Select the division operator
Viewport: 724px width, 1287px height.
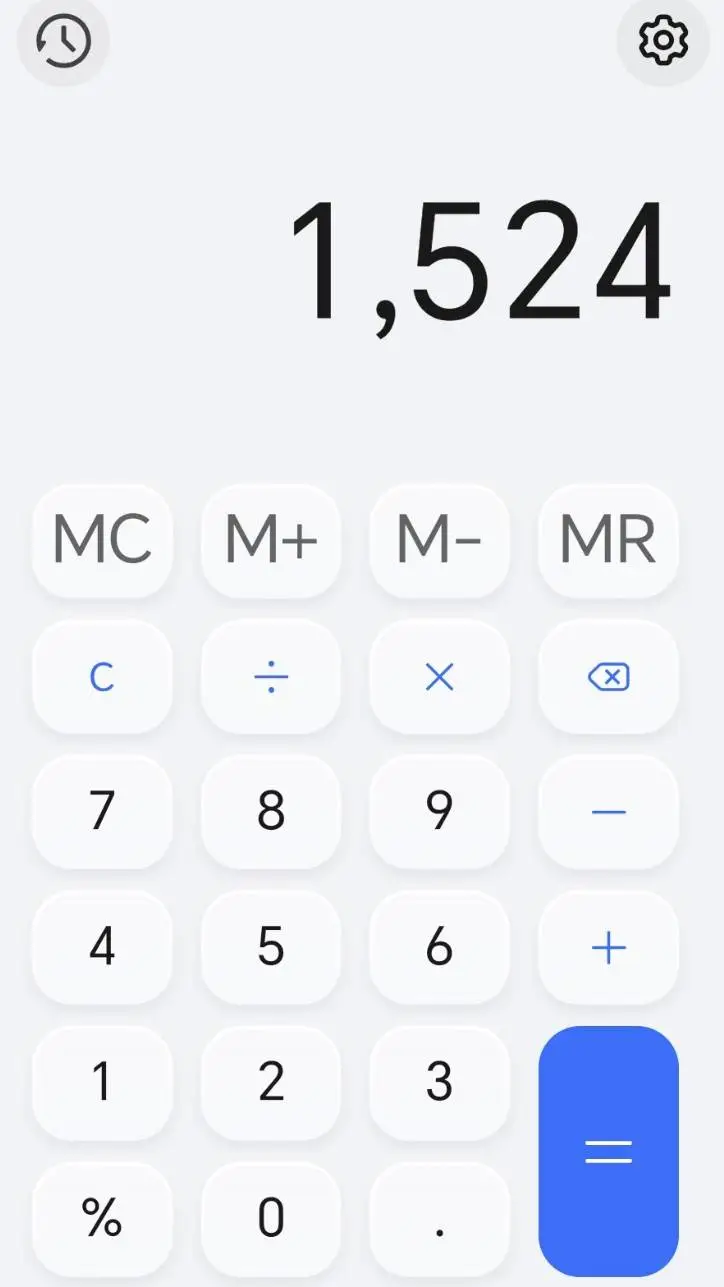pyautogui.click(x=271, y=677)
